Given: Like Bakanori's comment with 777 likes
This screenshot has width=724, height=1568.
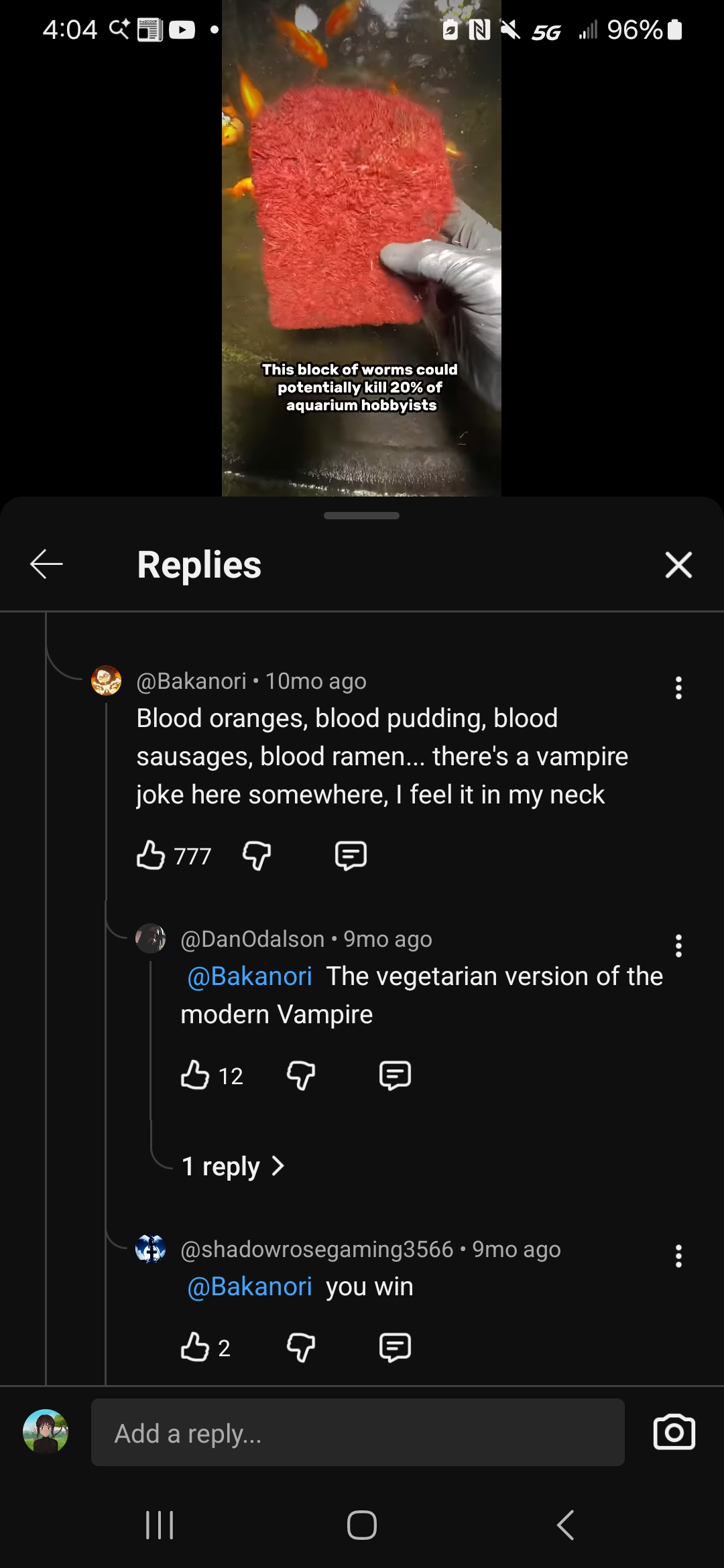Looking at the screenshot, I should click(151, 856).
